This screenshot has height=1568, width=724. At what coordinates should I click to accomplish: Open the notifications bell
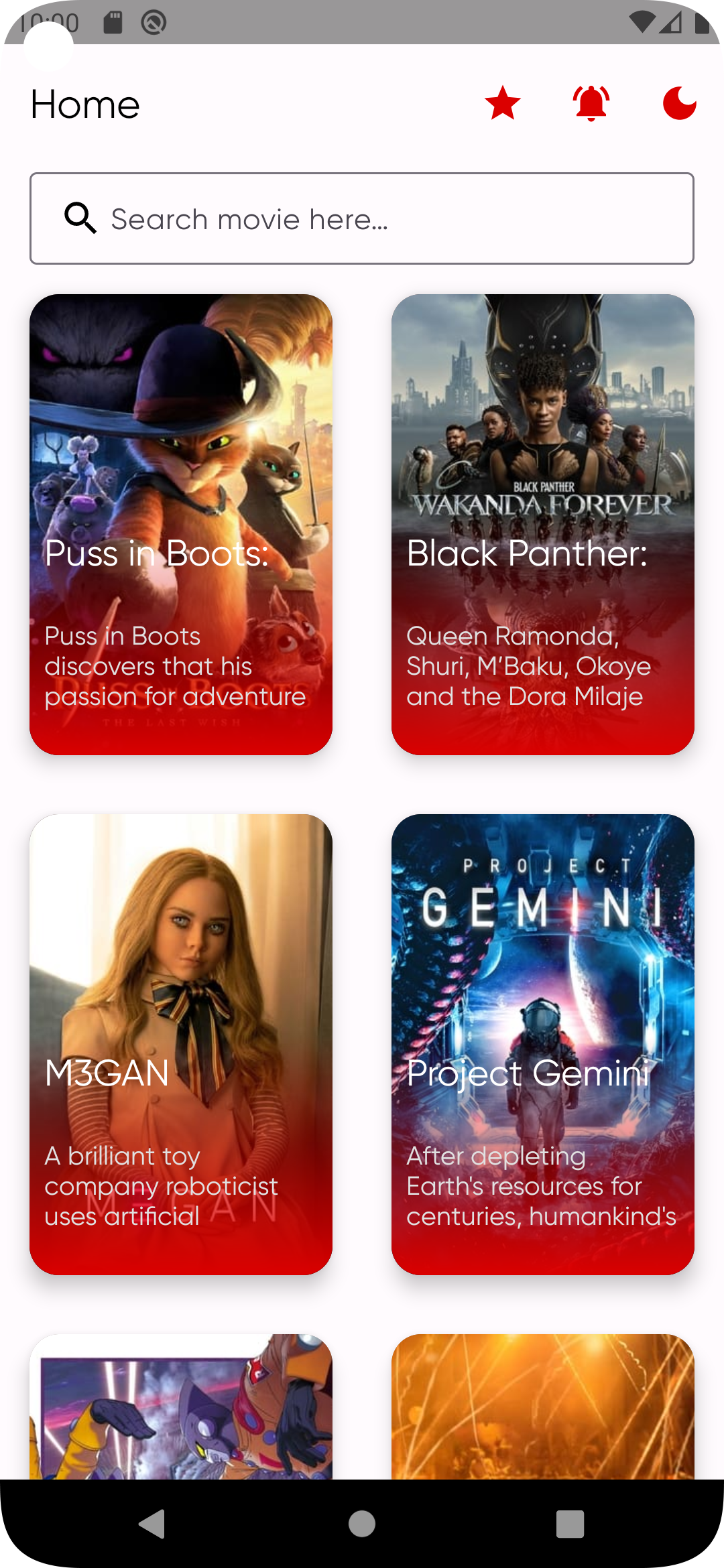591,104
